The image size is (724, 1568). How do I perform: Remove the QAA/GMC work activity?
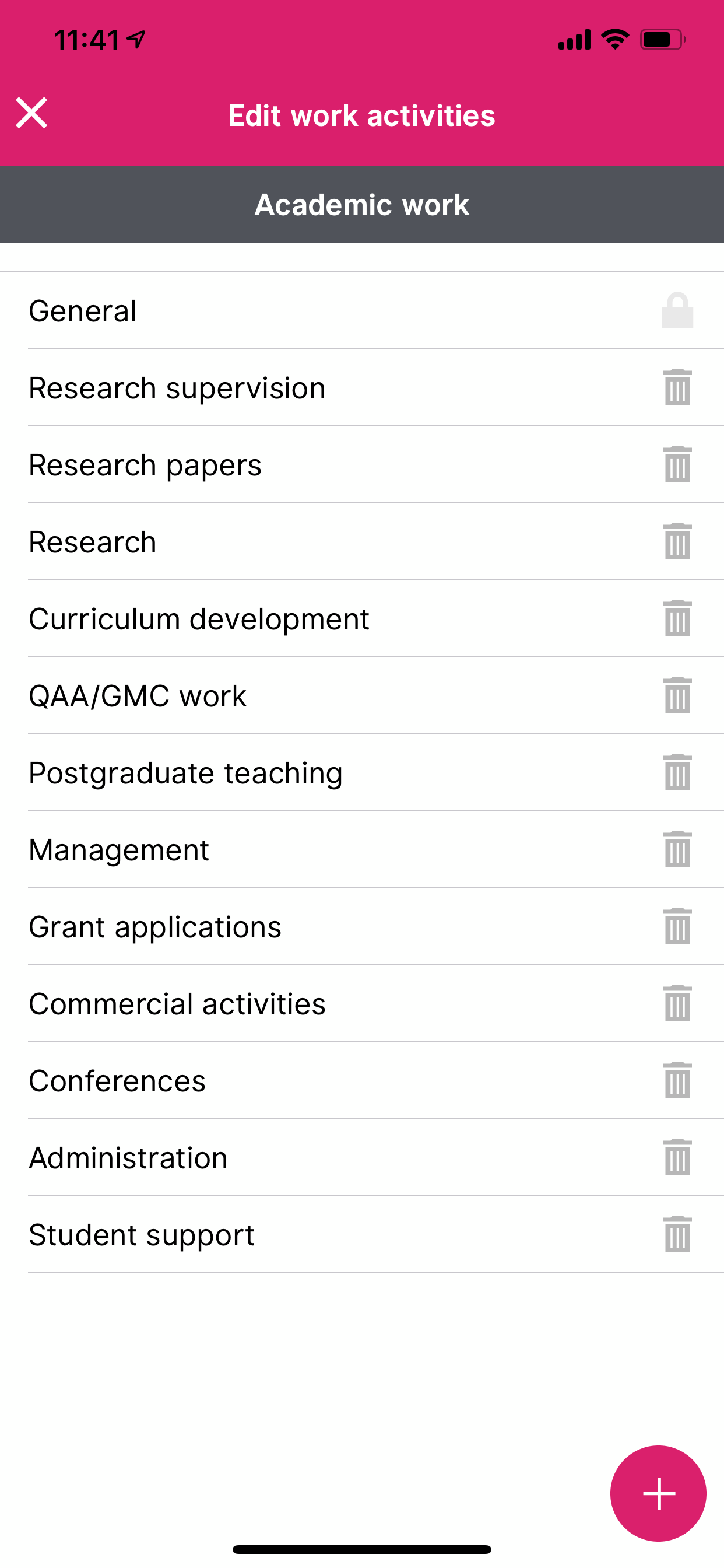(x=677, y=695)
